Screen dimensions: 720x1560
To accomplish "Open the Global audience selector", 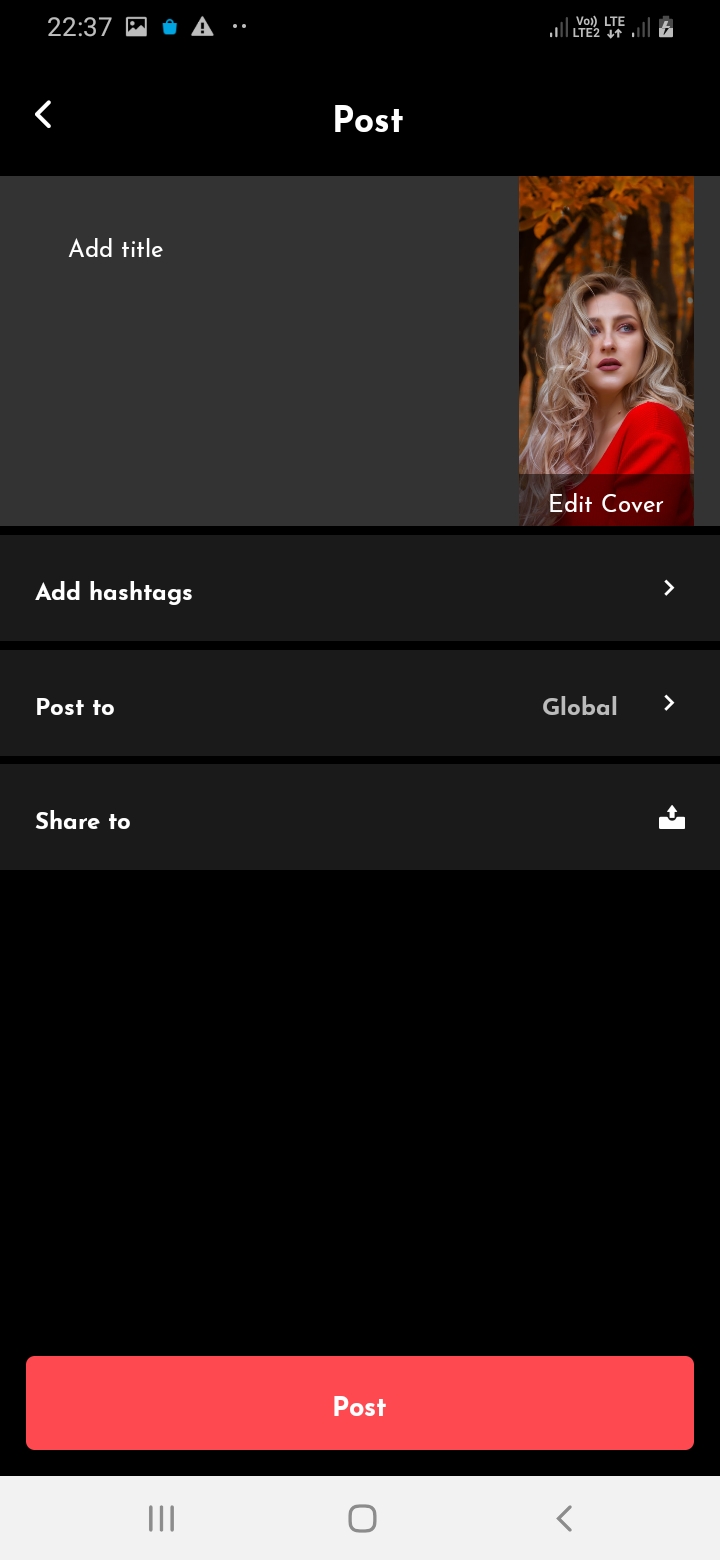I will pyautogui.click(x=579, y=707).
